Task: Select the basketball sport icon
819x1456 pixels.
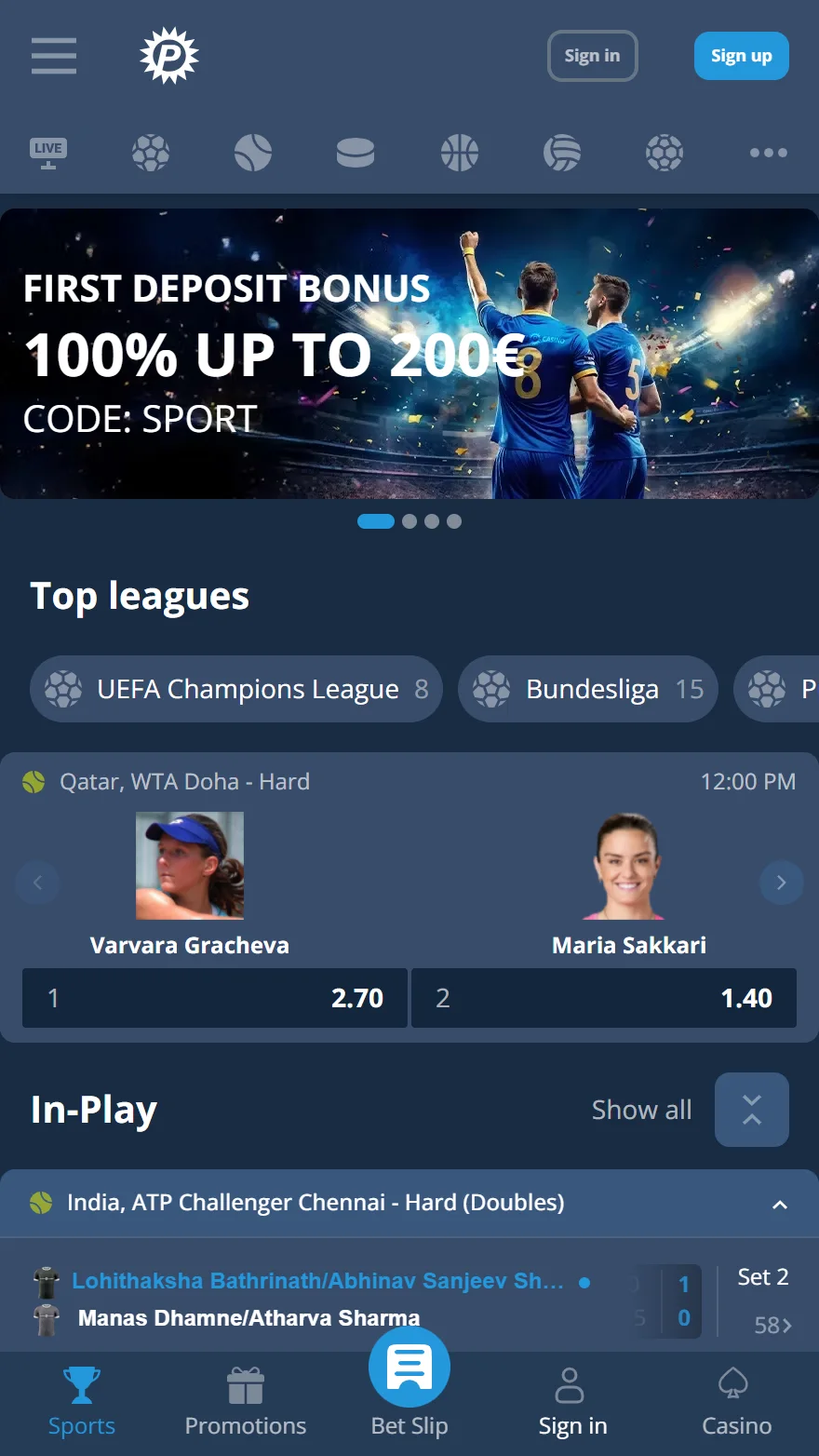Action: click(x=459, y=152)
